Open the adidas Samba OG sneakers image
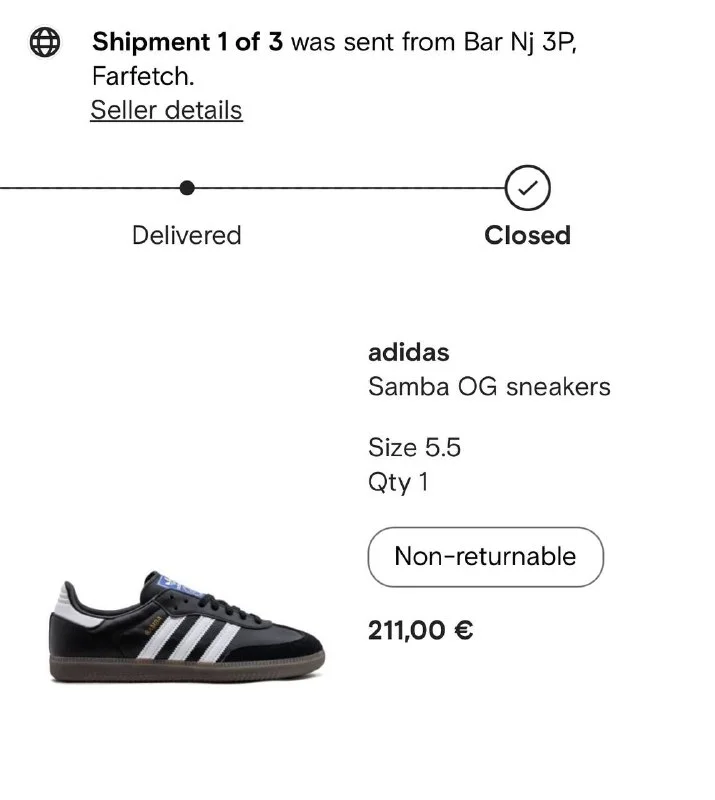Image resolution: width=715 pixels, height=800 pixels. pyautogui.click(x=186, y=625)
